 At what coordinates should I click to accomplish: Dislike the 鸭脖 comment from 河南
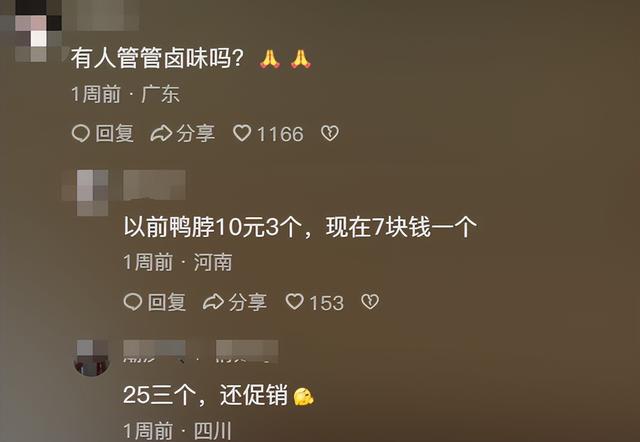click(369, 301)
